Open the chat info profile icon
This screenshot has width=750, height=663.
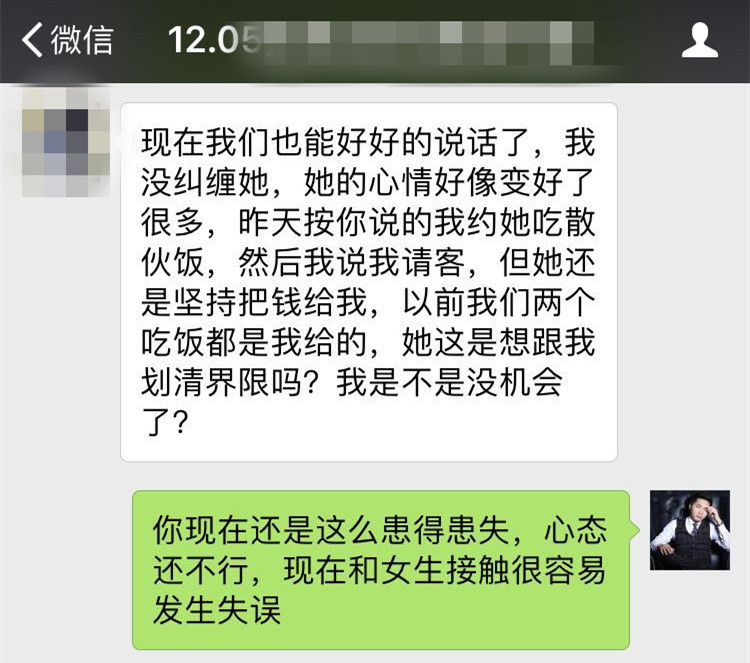pyautogui.click(x=699, y=40)
